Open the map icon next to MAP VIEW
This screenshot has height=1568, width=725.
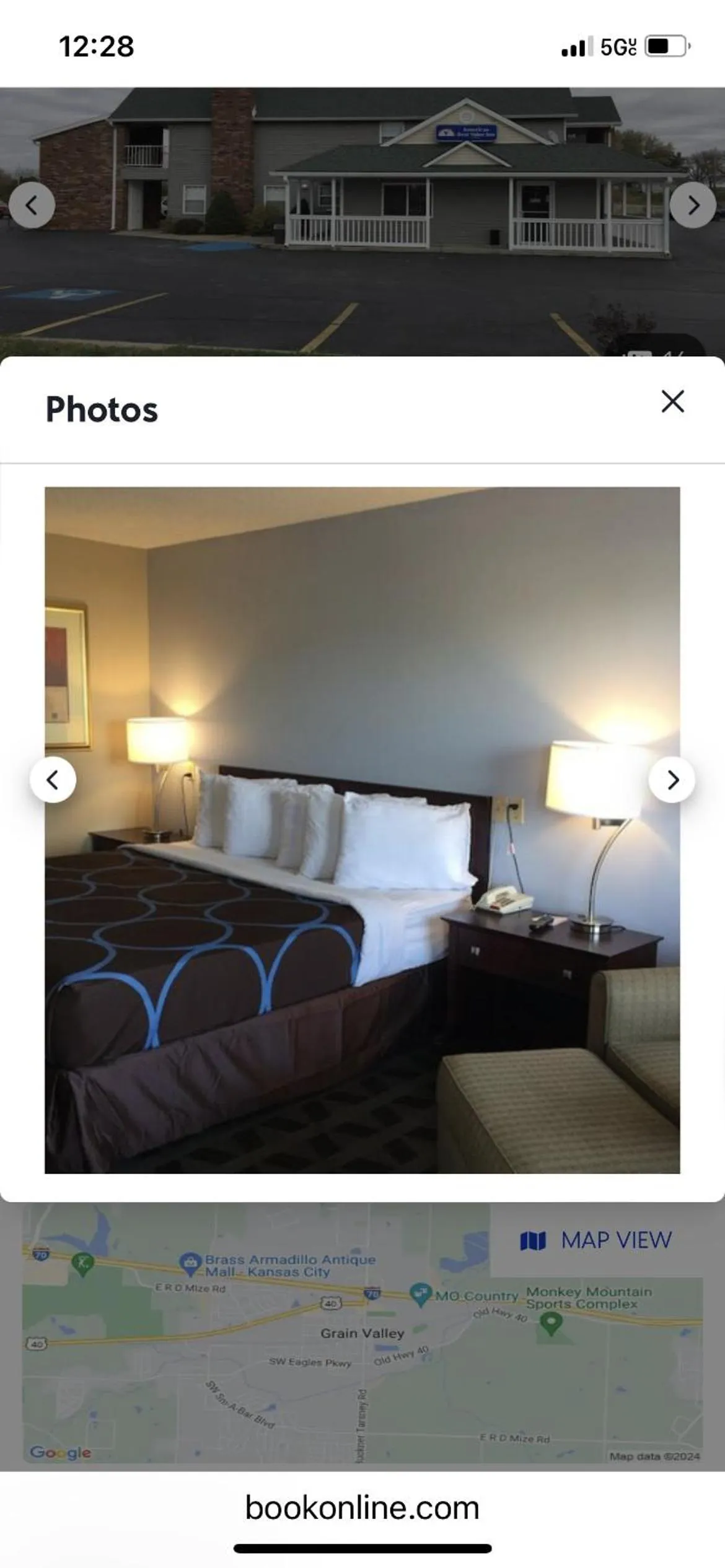point(533,1240)
